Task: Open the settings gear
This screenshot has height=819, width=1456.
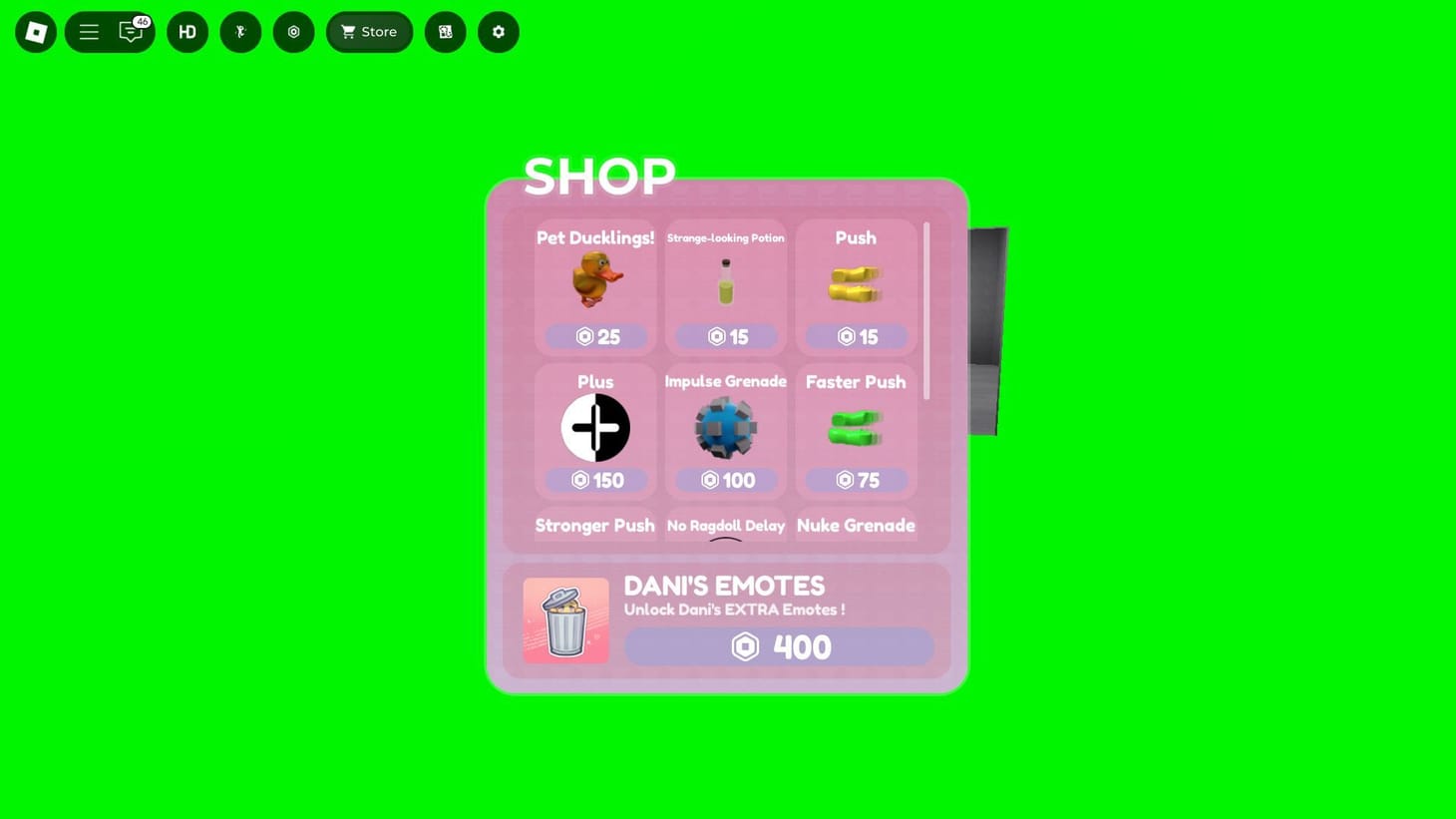Action: click(499, 32)
